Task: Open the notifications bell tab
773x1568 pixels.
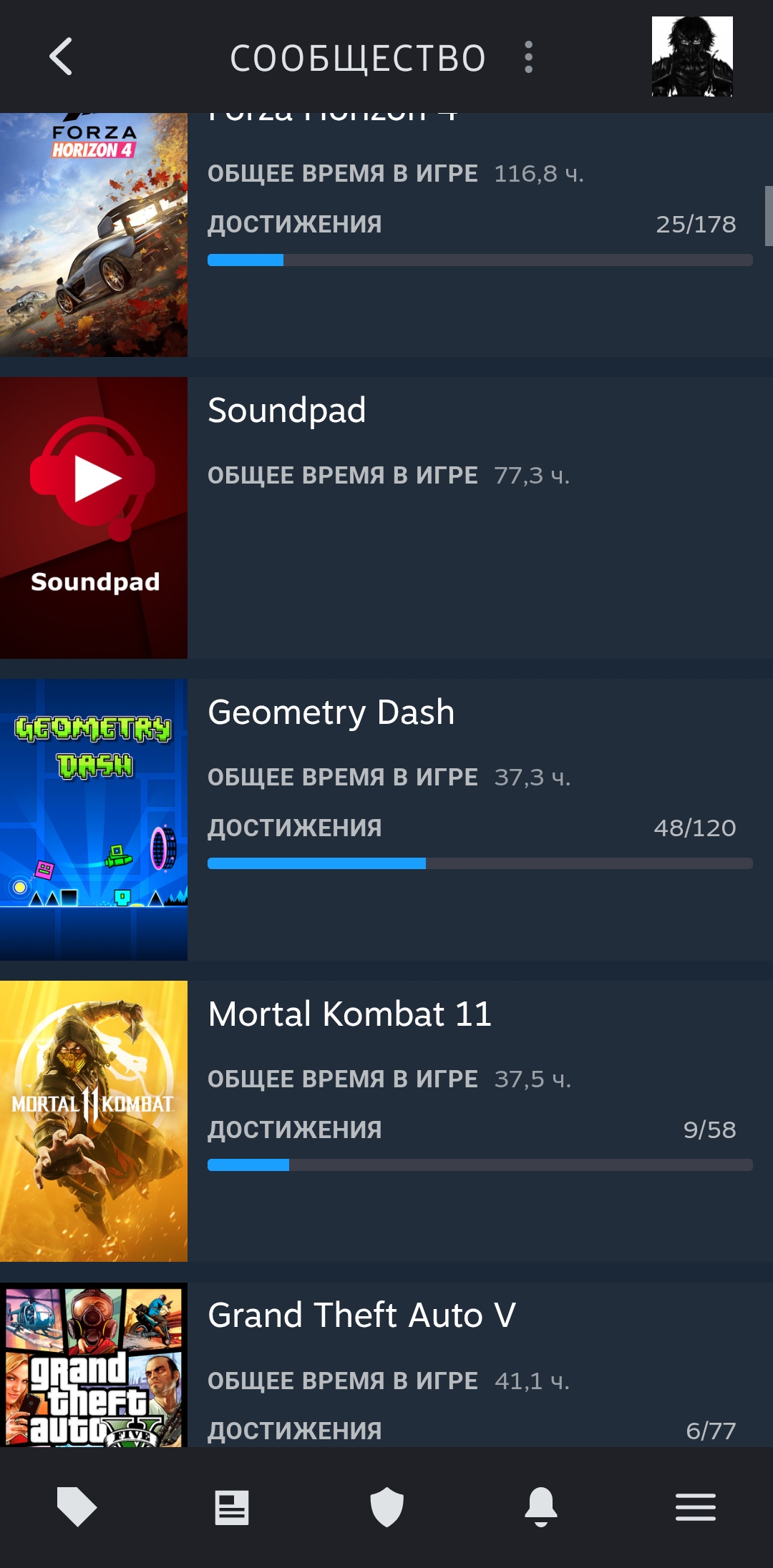Action: click(541, 1507)
